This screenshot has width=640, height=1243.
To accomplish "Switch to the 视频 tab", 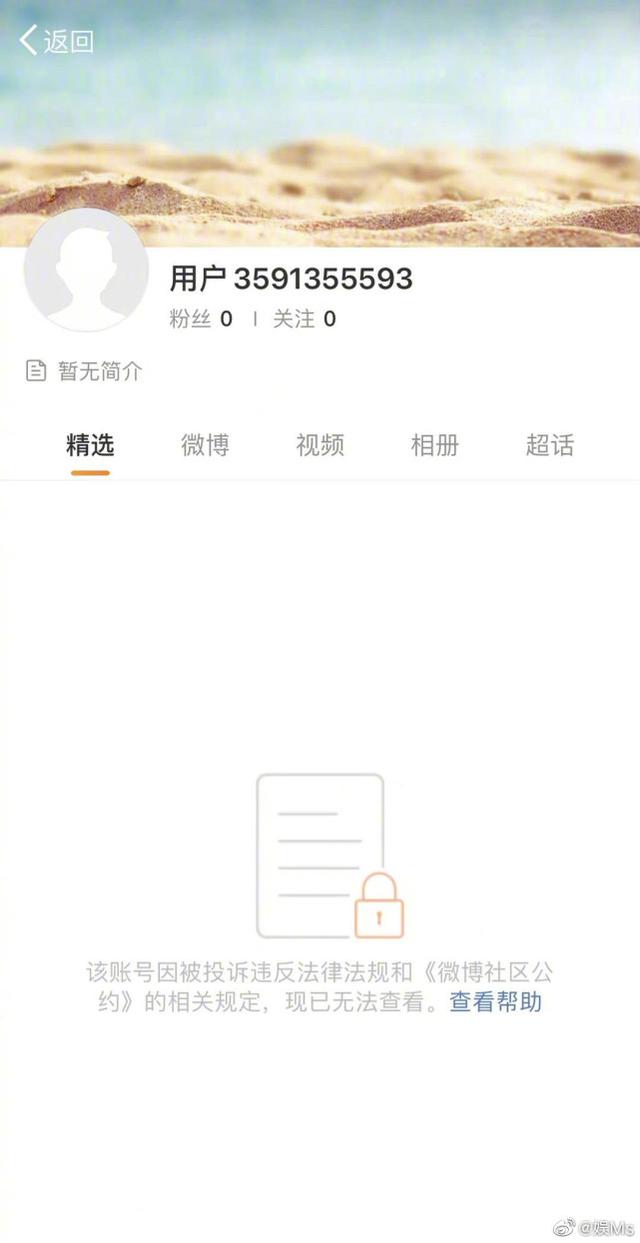I will 320,446.
